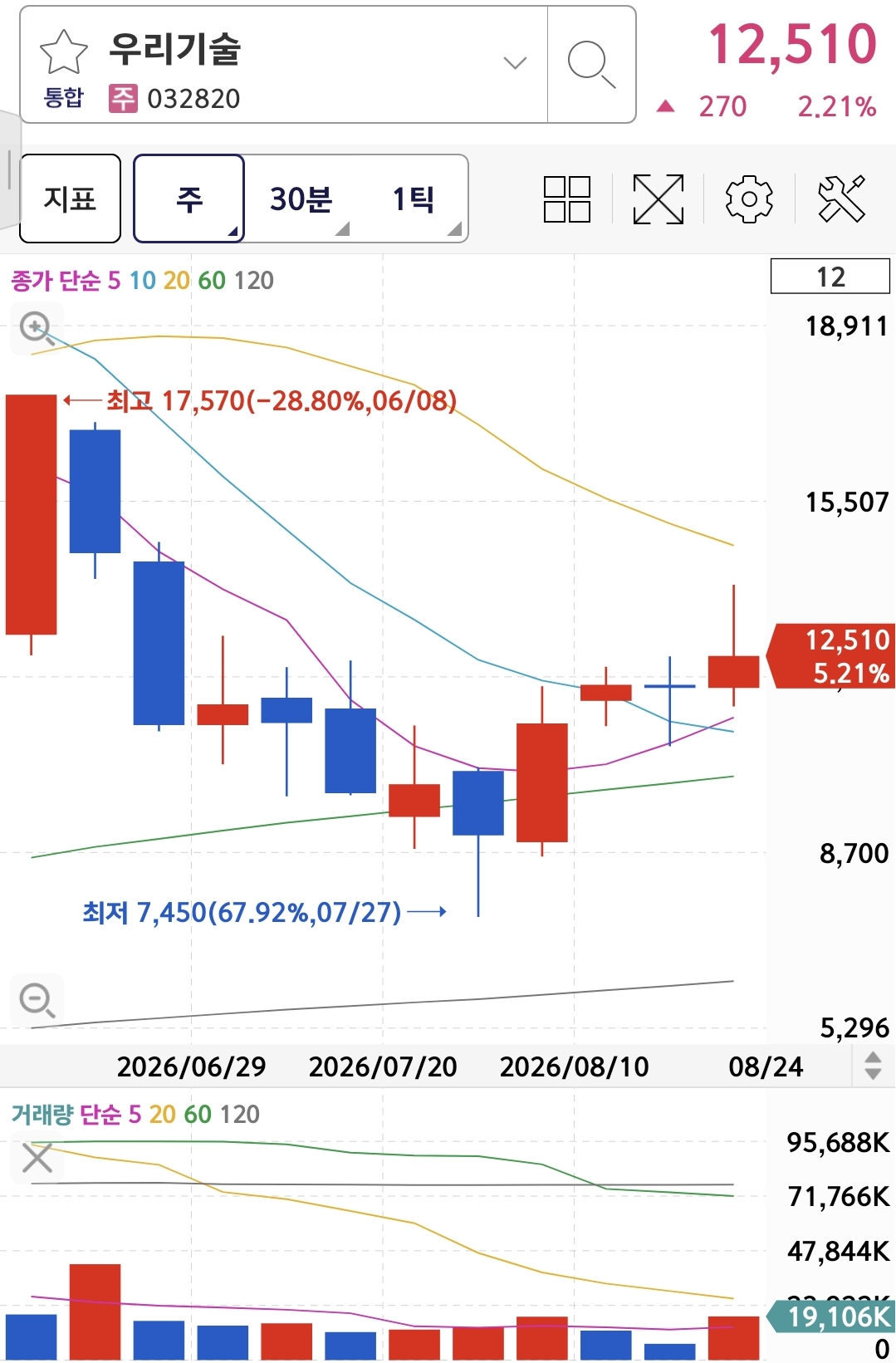The width and height of the screenshot is (896, 1363).
Task: Zoom in on the price chart
Action: (x=37, y=329)
